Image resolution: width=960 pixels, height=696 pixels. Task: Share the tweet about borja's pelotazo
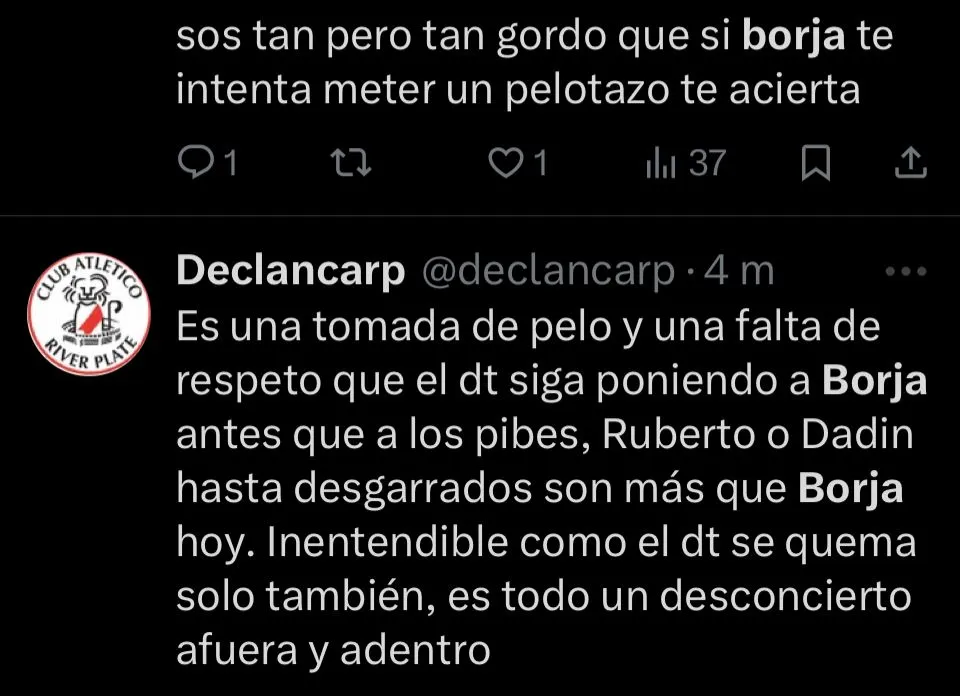pos(909,163)
